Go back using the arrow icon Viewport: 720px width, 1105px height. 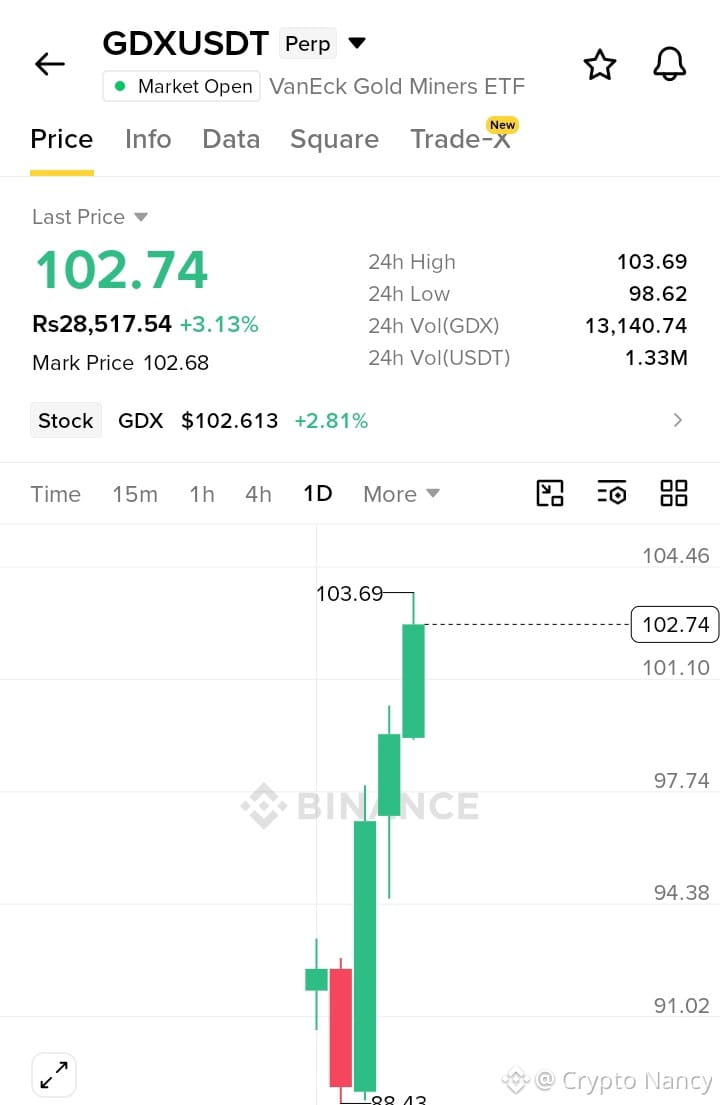click(x=49, y=64)
